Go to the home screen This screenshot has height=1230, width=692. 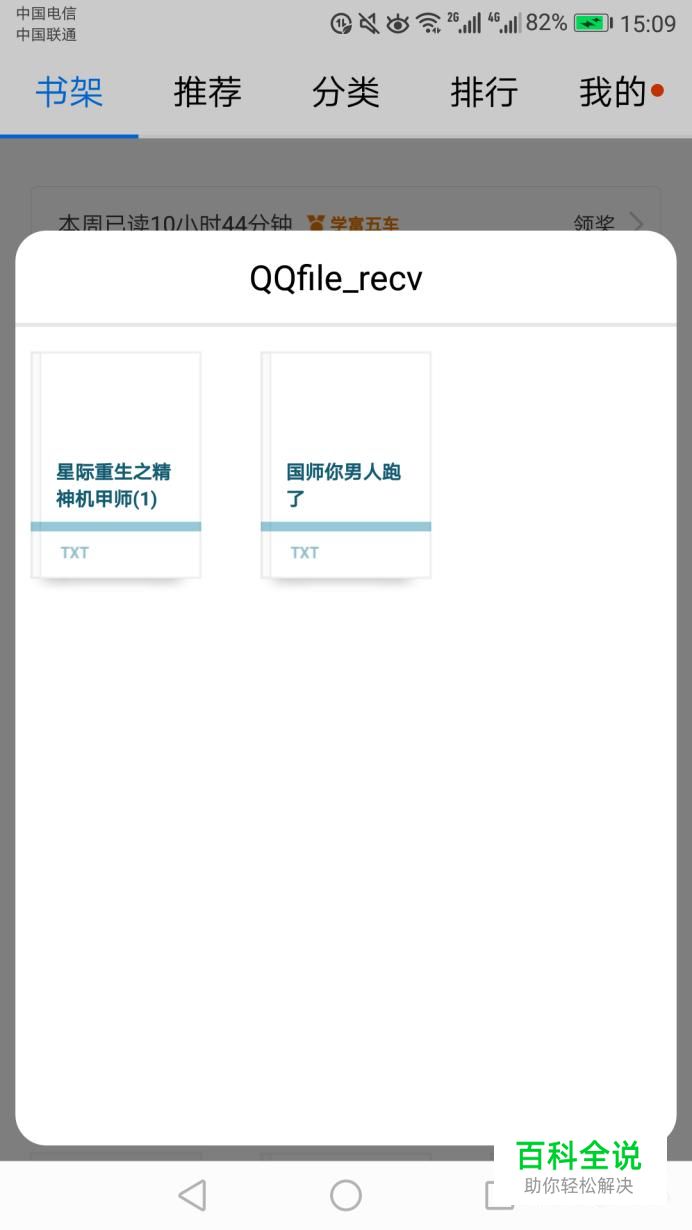346,1195
